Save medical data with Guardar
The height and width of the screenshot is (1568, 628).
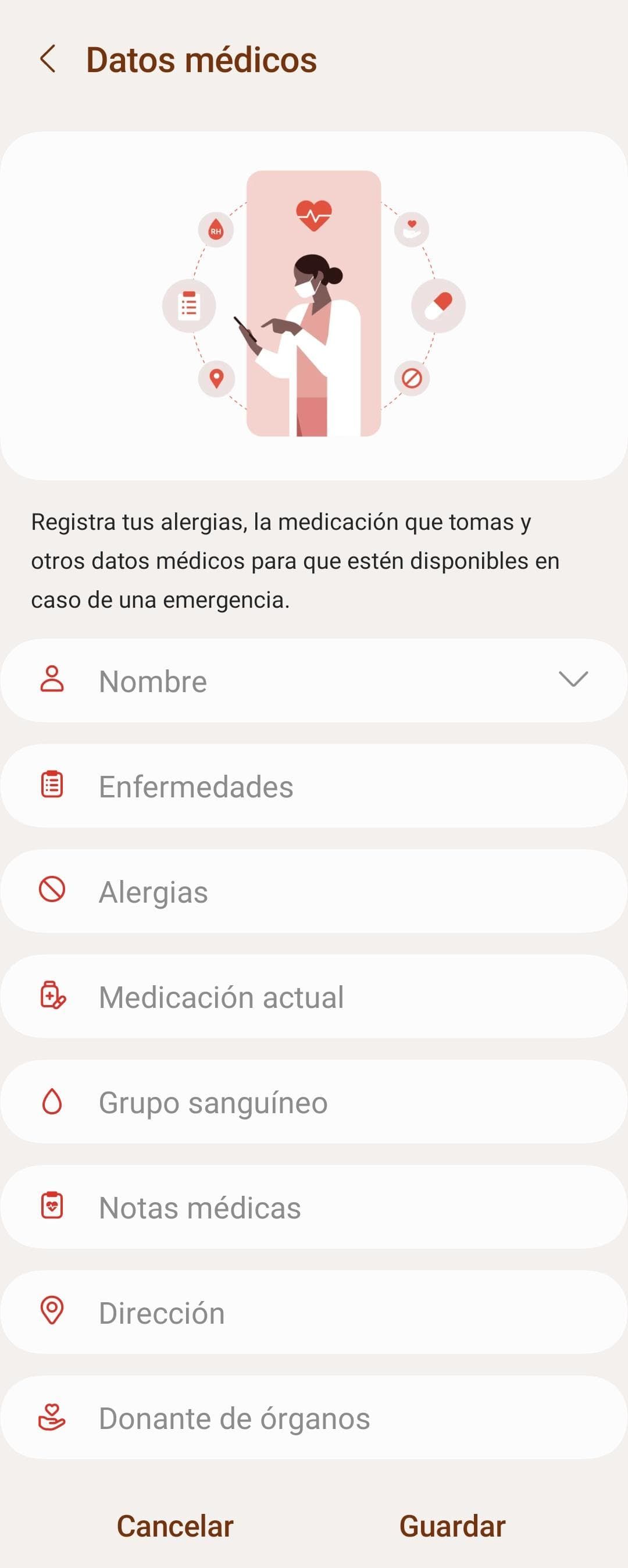pyautogui.click(x=452, y=1526)
